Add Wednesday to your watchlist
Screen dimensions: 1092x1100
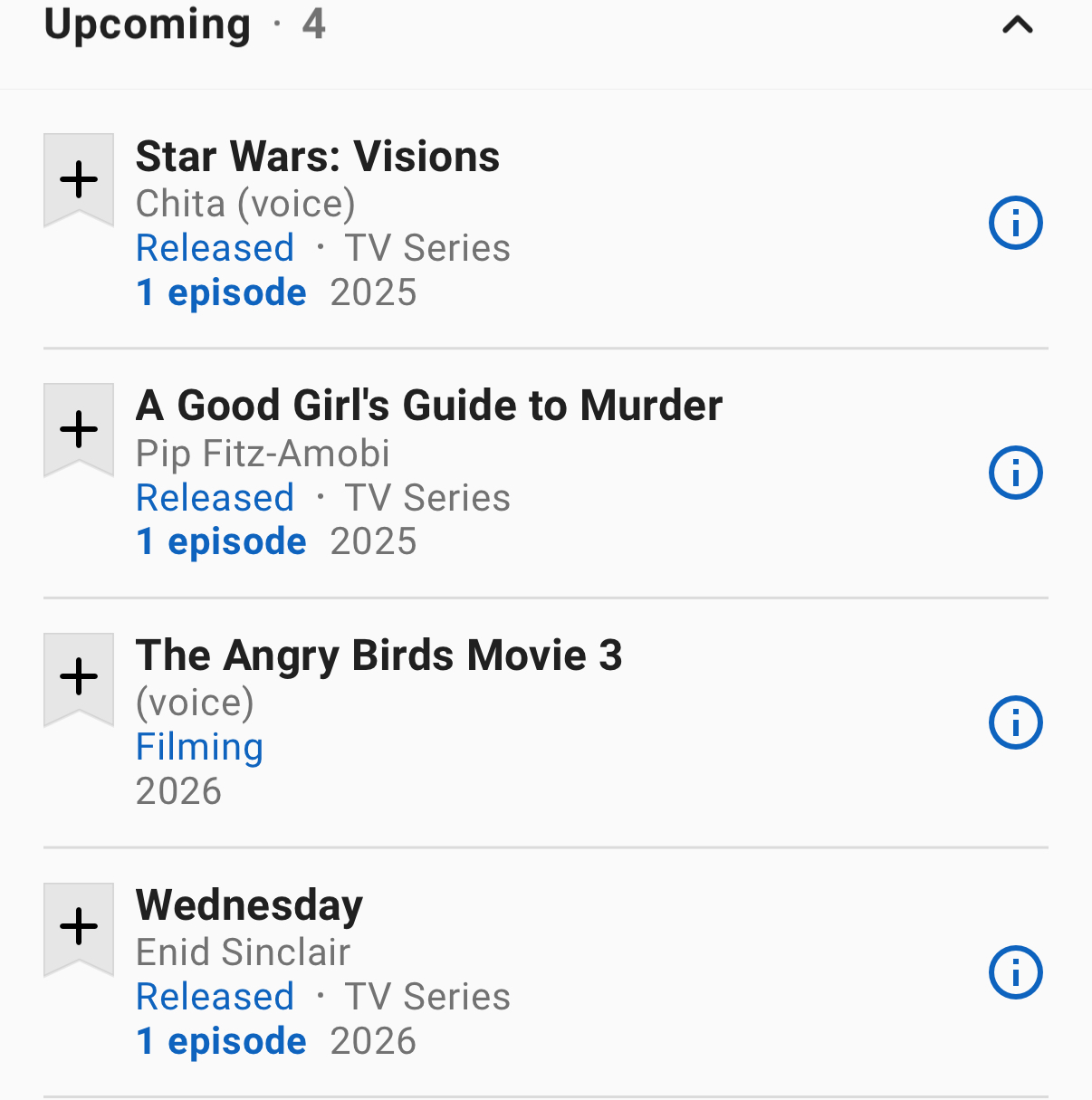point(79,928)
